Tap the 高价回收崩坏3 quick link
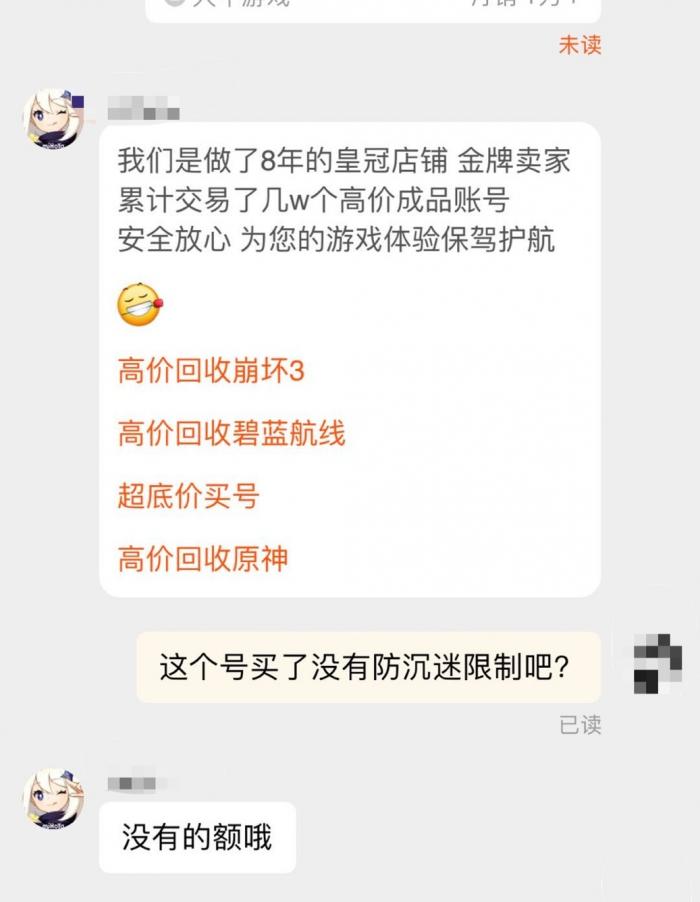Viewport: 700px width, 902px height. pyautogui.click(x=211, y=371)
